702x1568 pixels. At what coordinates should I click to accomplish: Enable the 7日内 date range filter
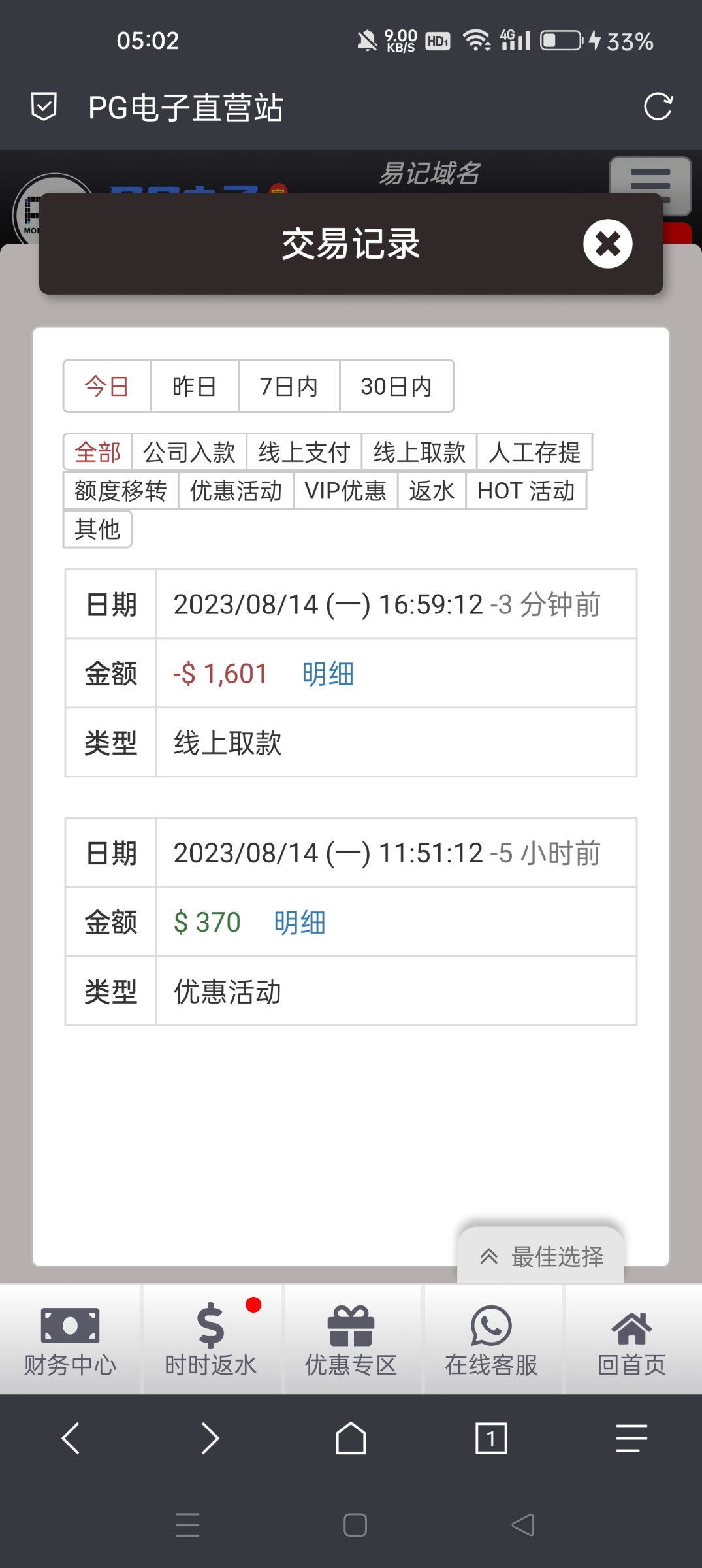[289, 386]
